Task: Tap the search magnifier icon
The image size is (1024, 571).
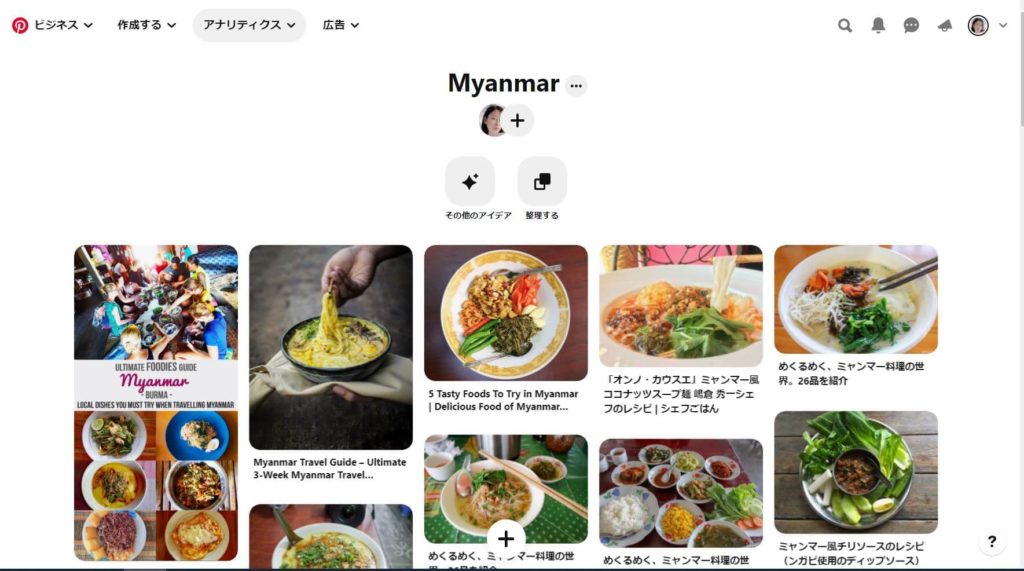Action: click(845, 26)
